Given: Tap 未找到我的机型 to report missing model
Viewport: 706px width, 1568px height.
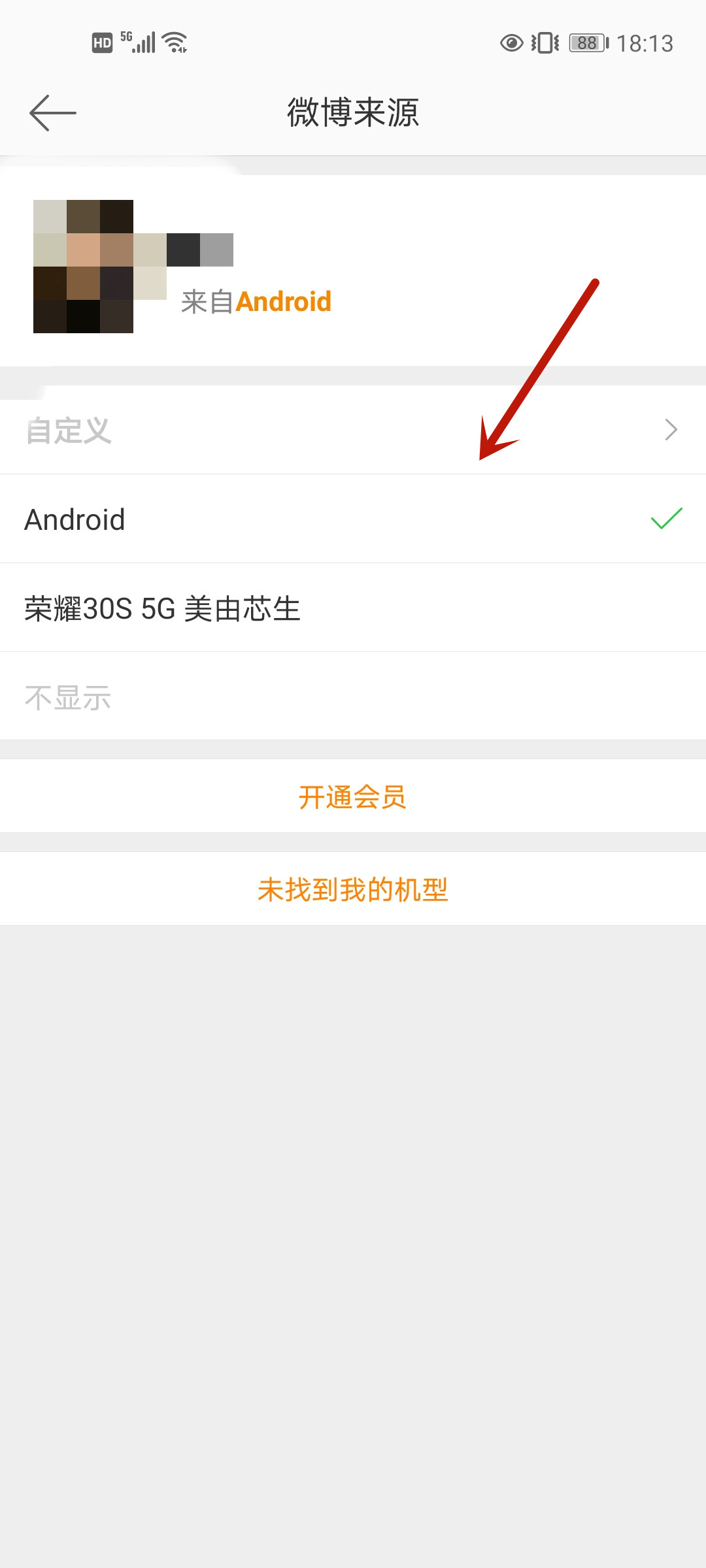Looking at the screenshot, I should 353,887.
